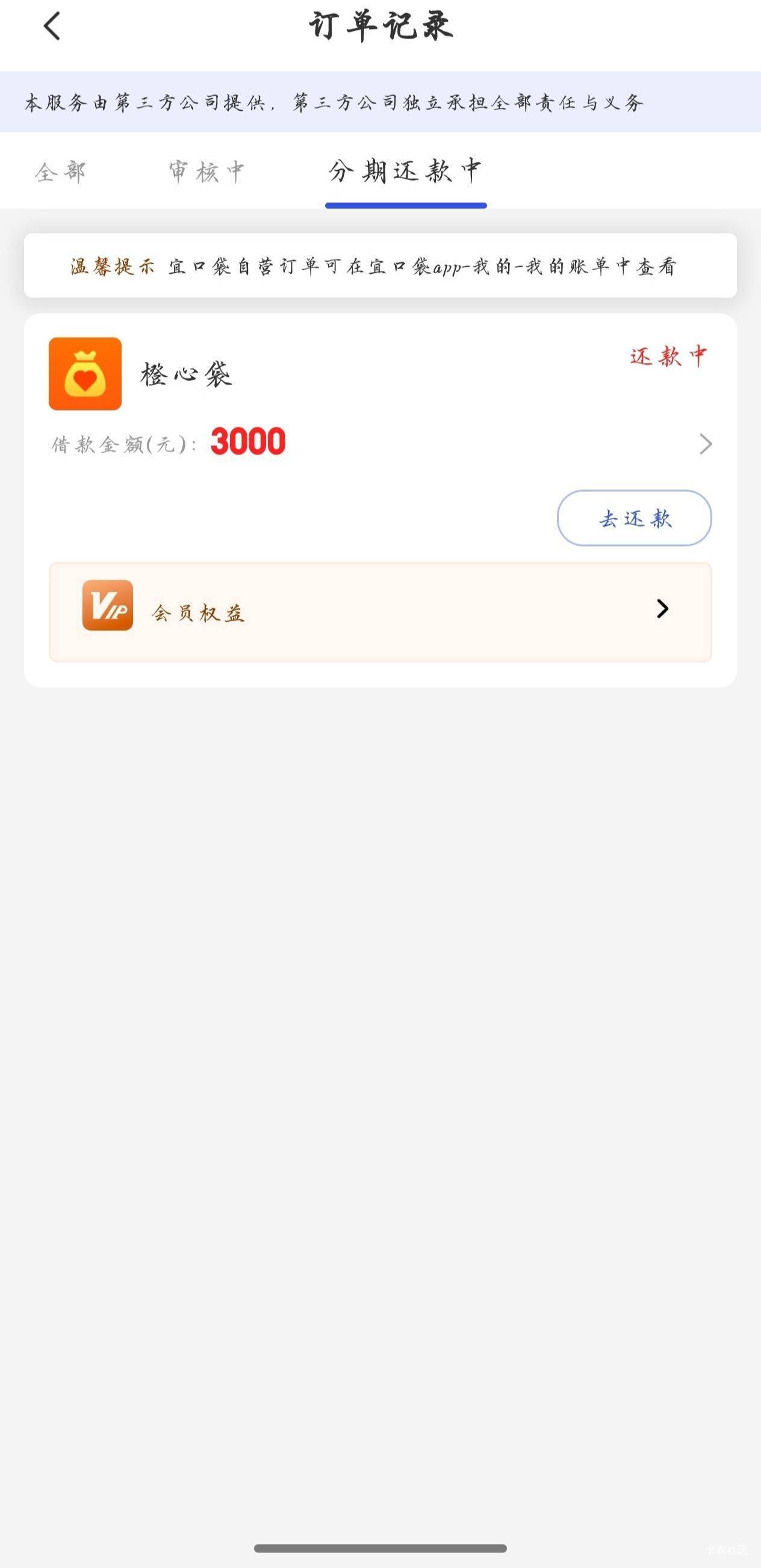Go back from 订单记录 page
This screenshot has width=761, height=1568.
[x=52, y=26]
